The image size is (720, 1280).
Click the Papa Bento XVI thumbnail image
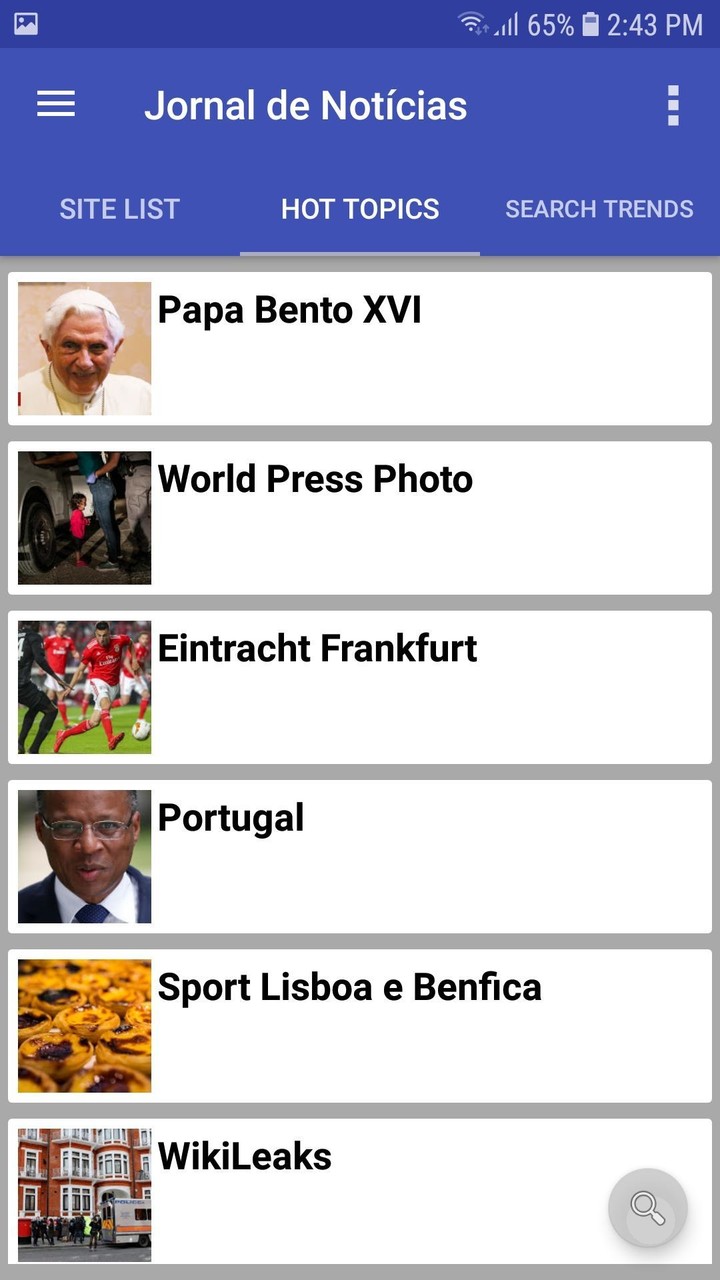[x=84, y=347]
